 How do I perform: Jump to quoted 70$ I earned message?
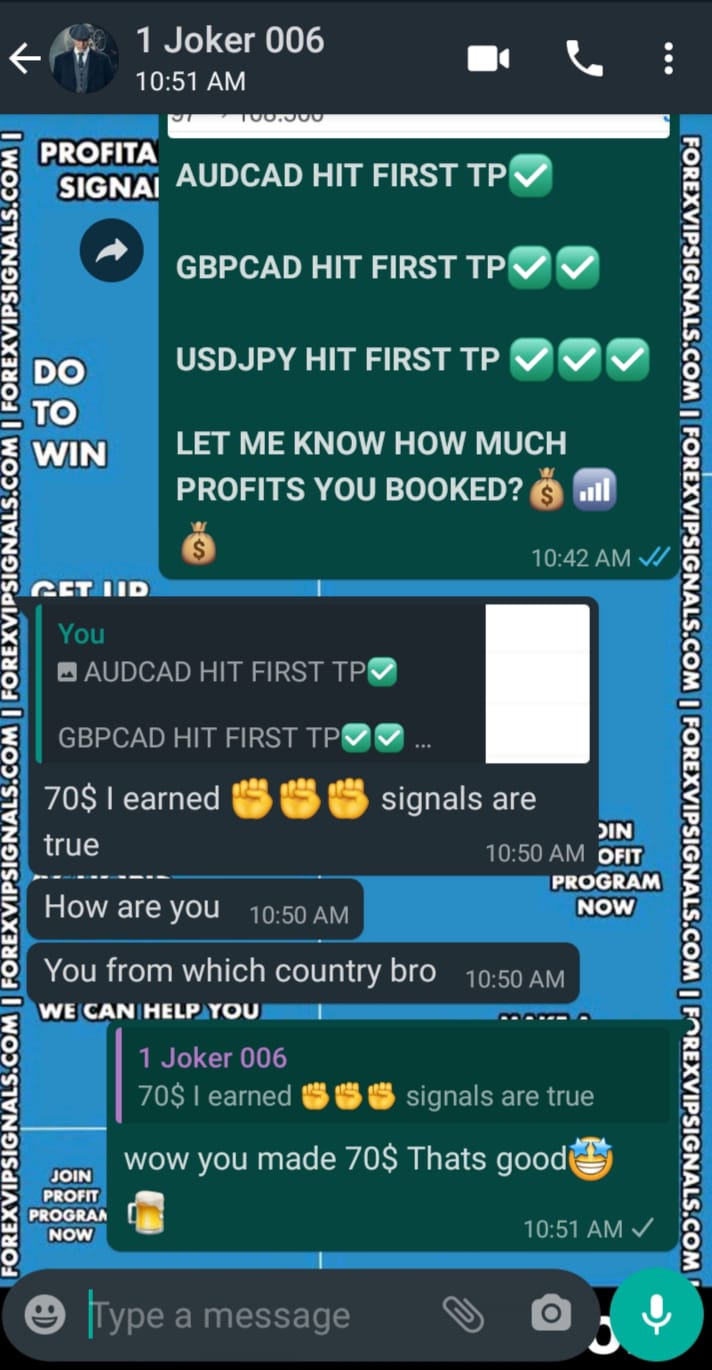tap(390, 1076)
